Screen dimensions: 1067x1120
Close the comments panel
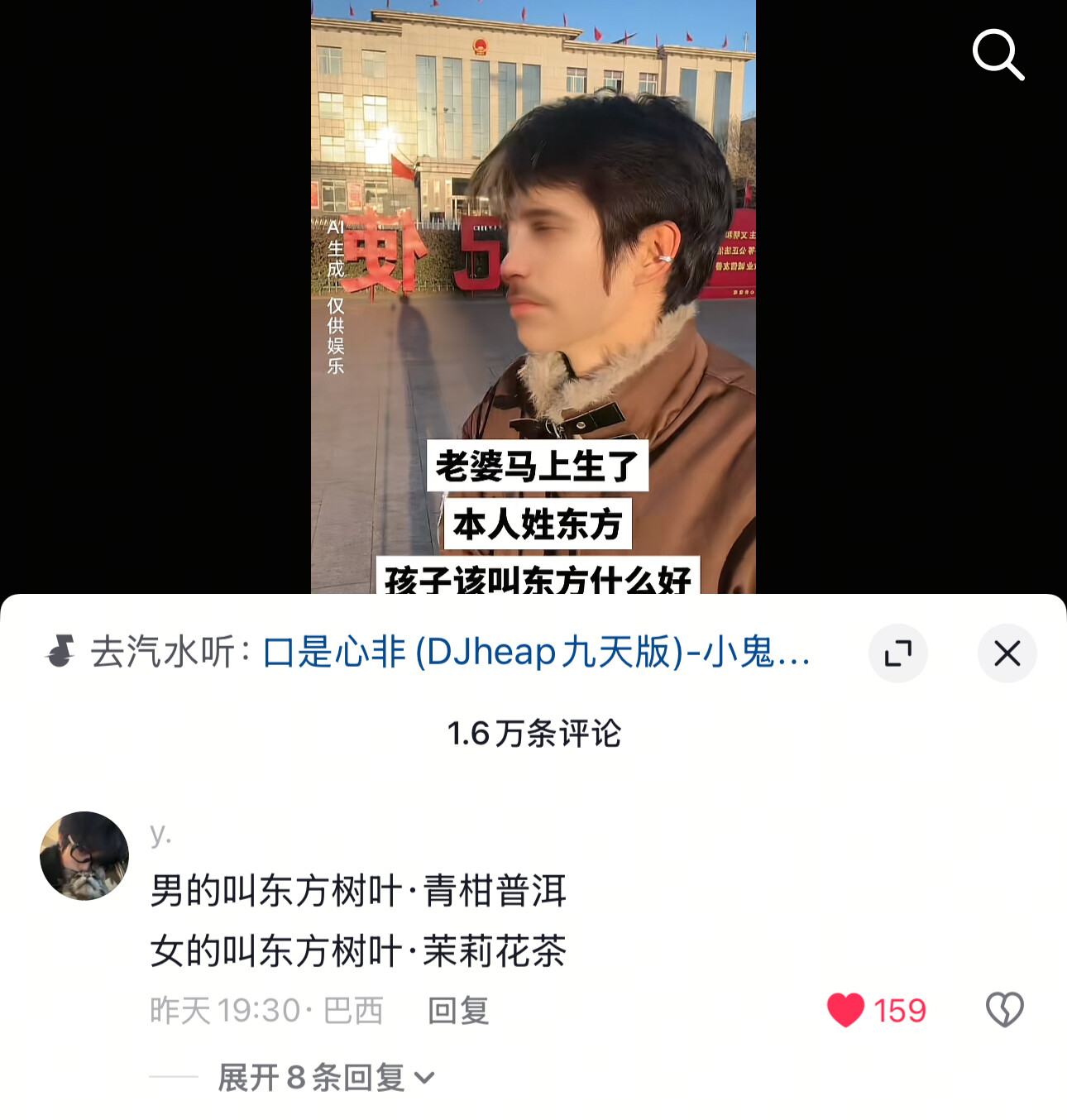click(1007, 653)
